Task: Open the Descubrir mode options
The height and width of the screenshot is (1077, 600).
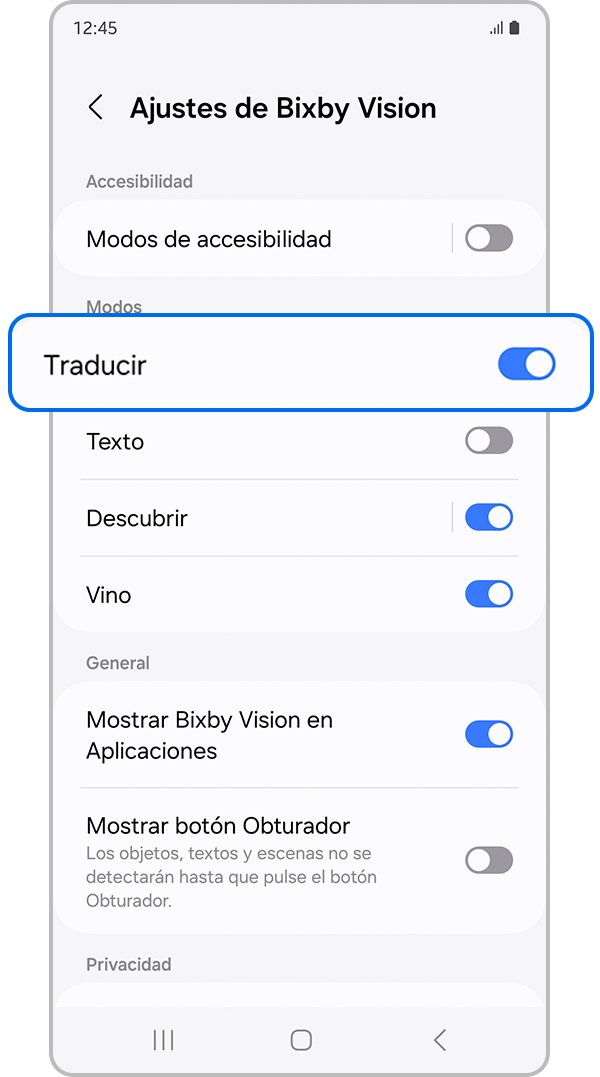Action: 250,518
